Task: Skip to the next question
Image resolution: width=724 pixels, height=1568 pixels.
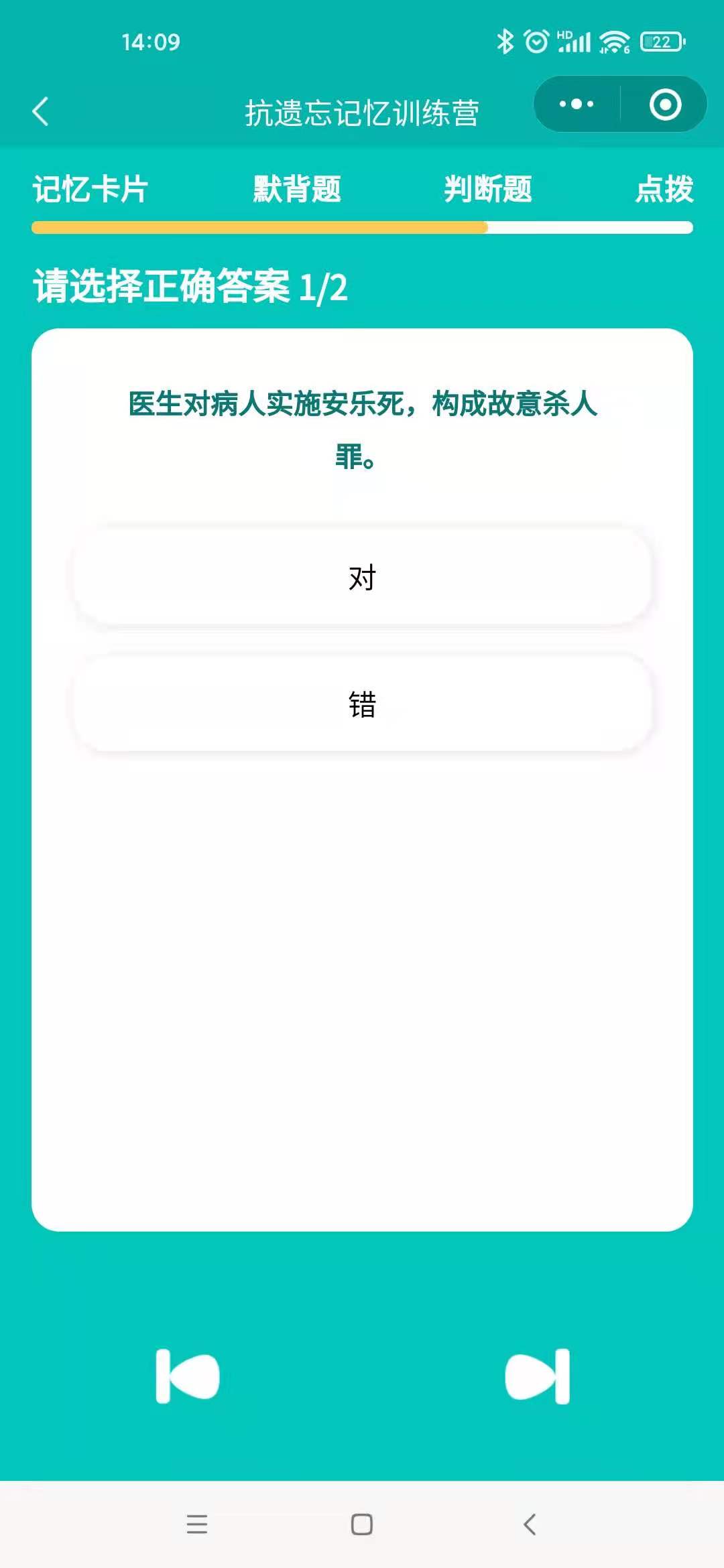Action: [x=538, y=1376]
